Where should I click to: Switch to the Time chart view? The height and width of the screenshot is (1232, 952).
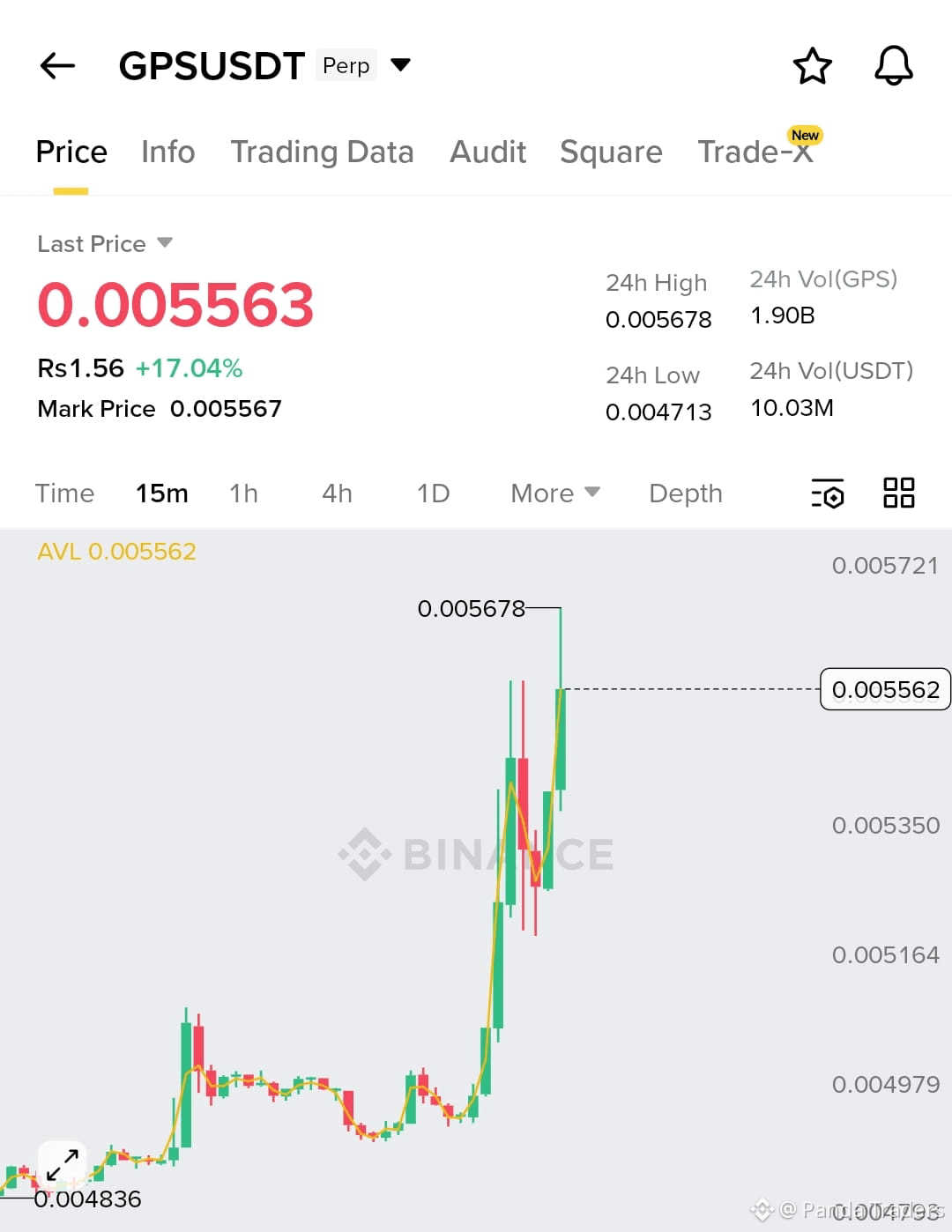tap(65, 494)
